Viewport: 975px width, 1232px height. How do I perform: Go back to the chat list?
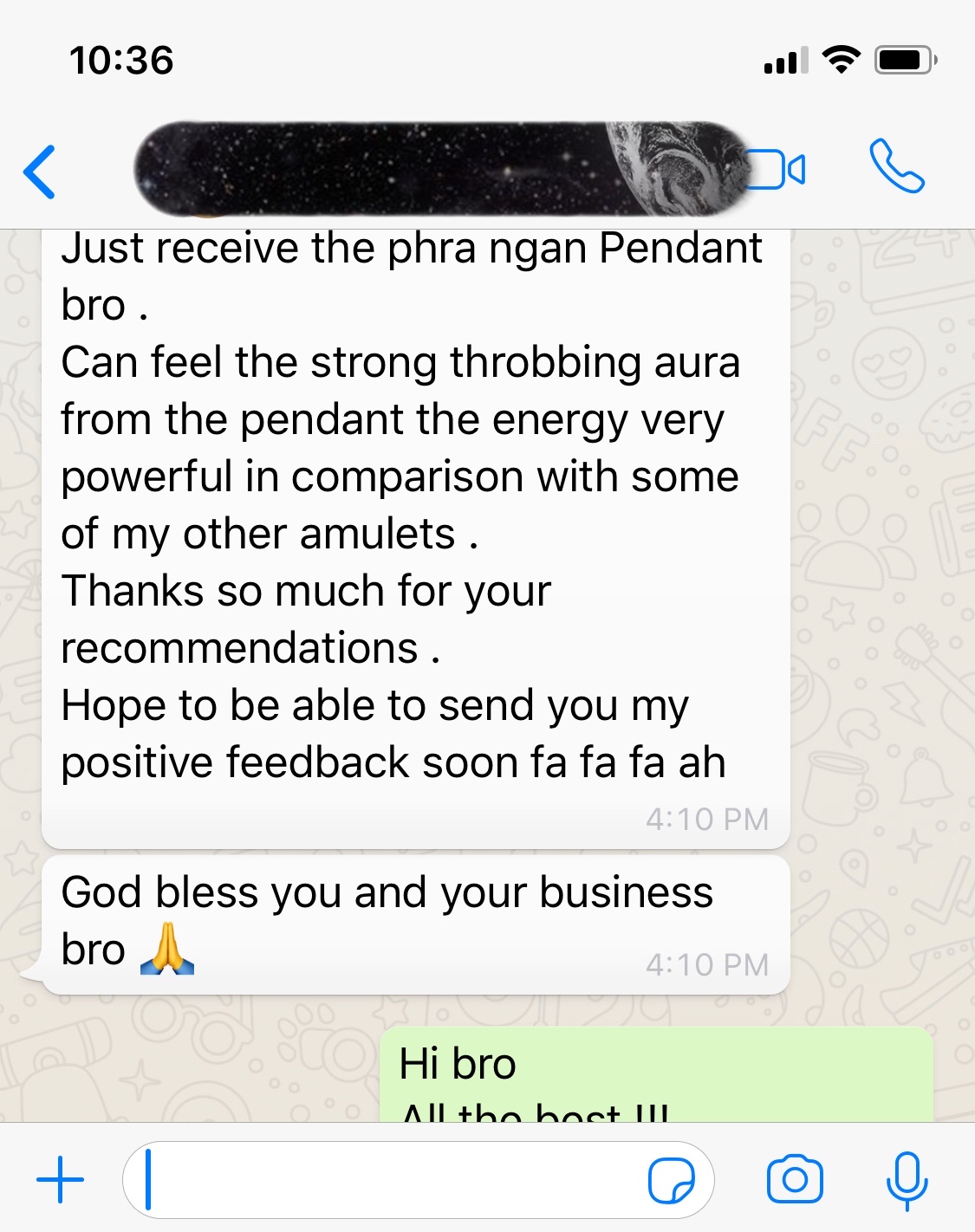[x=40, y=172]
